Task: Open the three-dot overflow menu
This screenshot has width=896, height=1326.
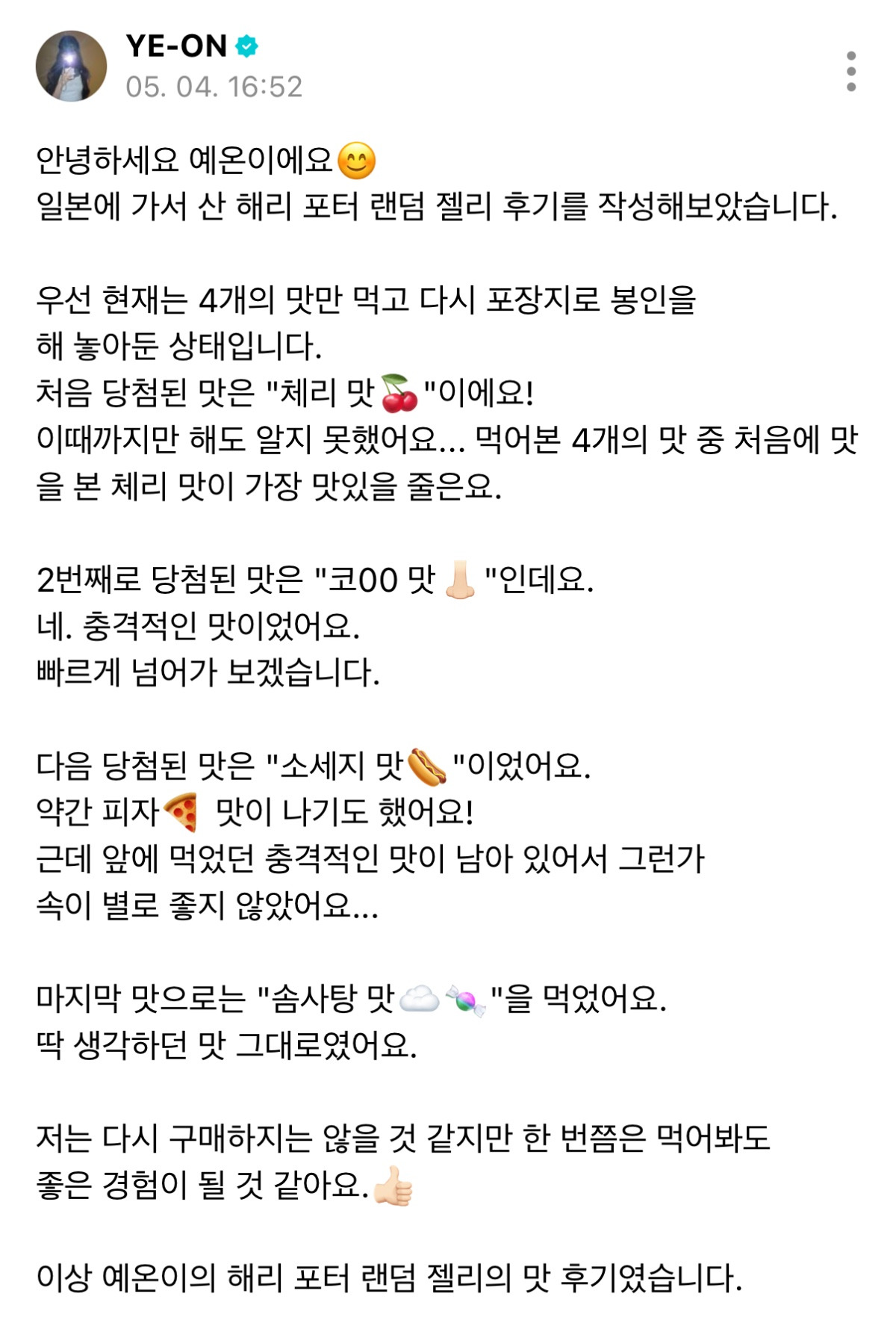Action: [x=850, y=72]
